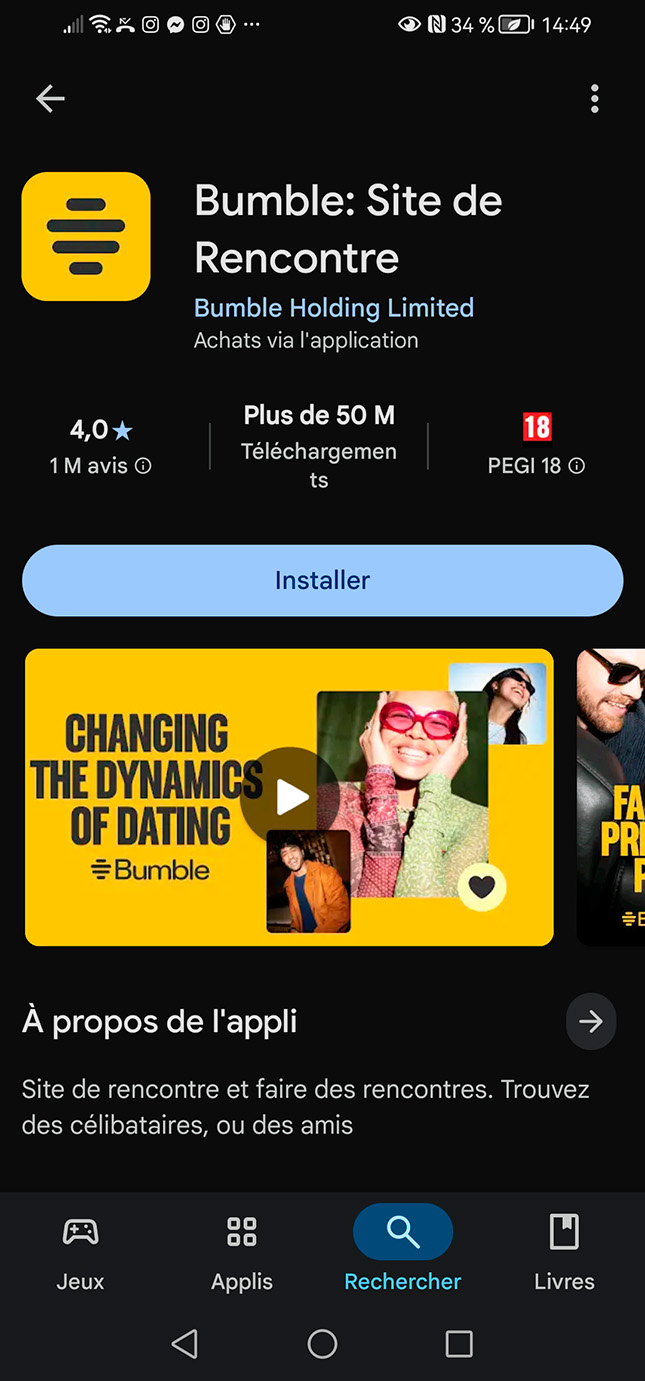Switch to the Jeux tab
Viewport: 645px width, 1381px height.
point(80,1253)
